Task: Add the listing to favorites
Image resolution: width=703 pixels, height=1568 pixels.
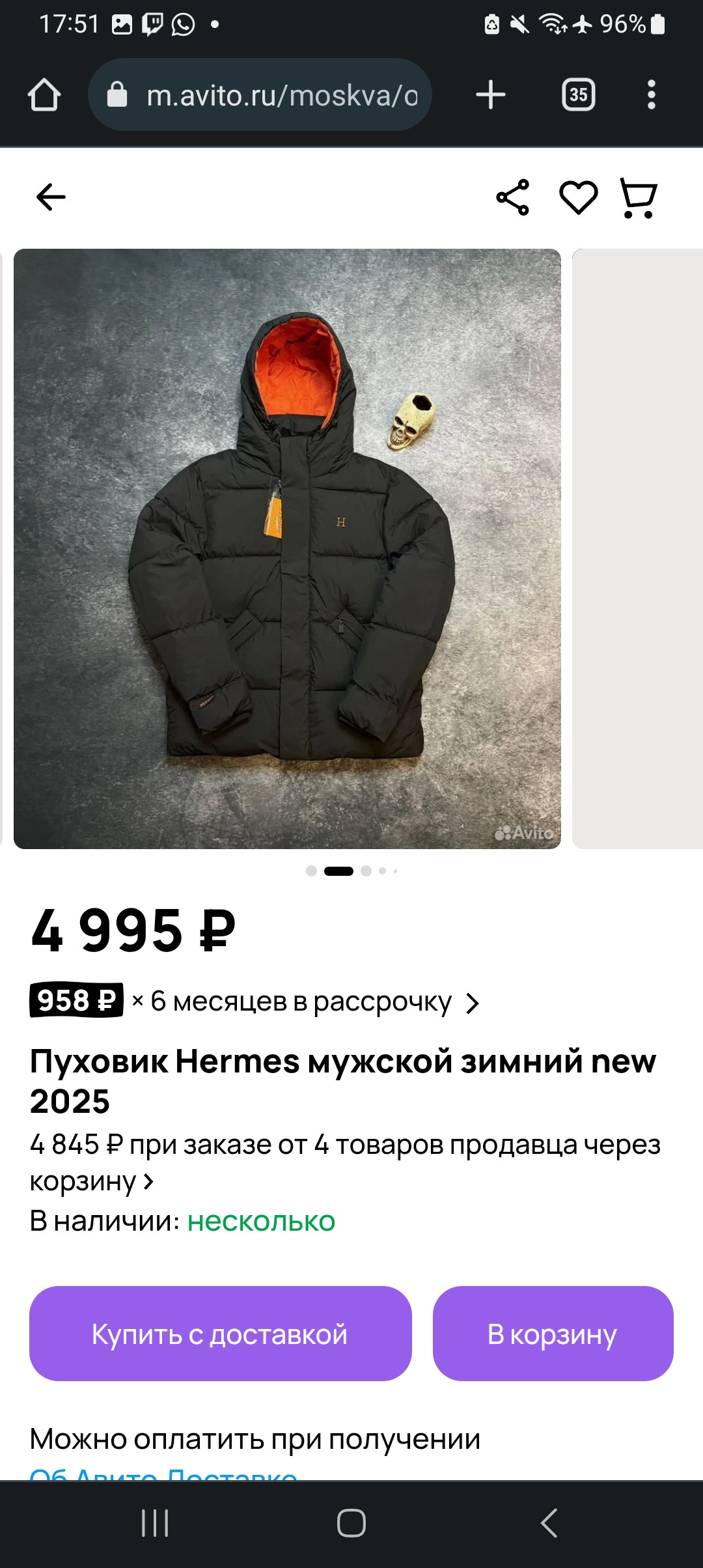Action: tap(578, 197)
